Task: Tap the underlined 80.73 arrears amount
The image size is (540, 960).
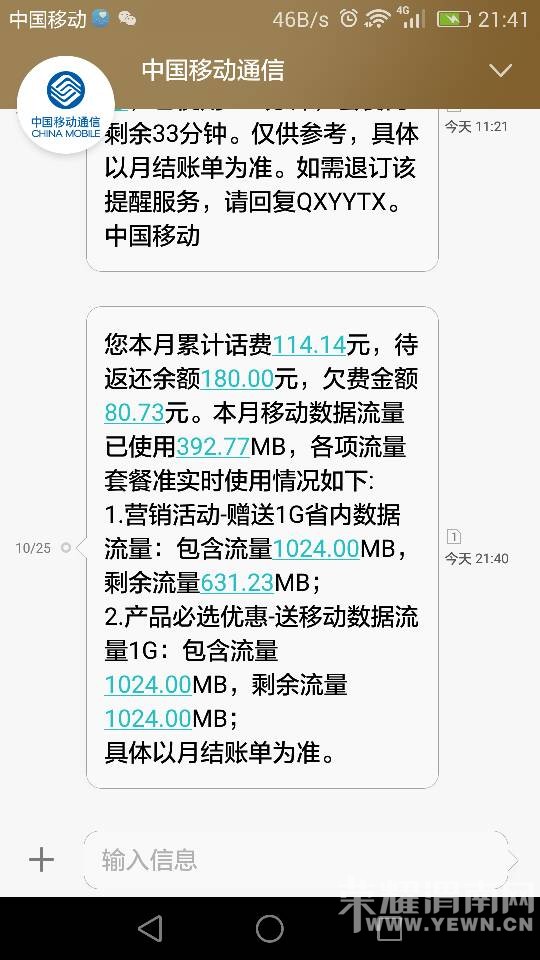Action: click(x=134, y=413)
